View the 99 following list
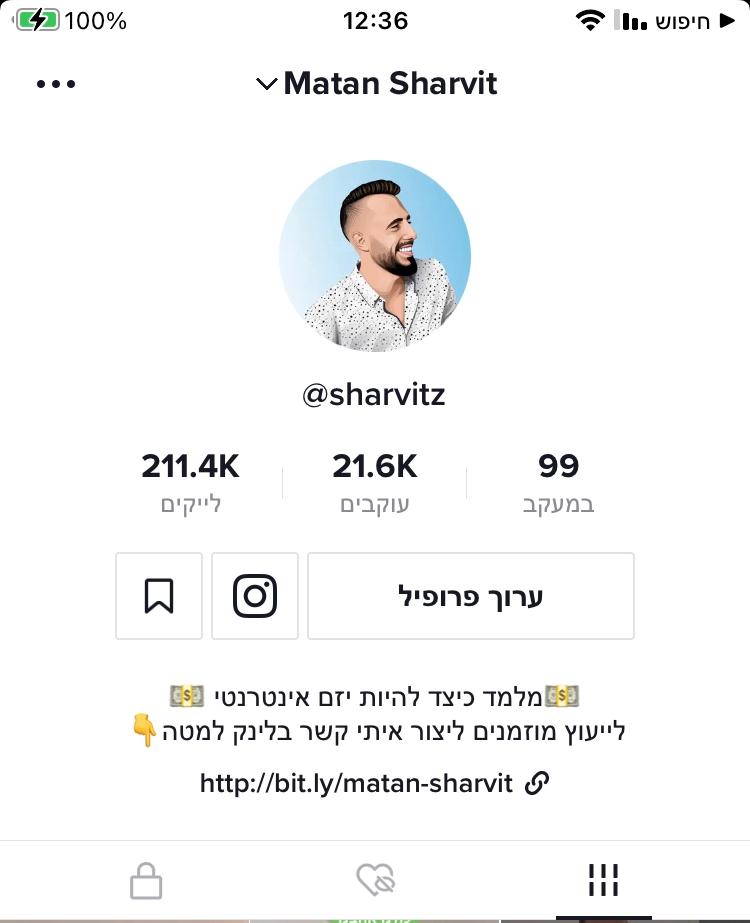The height and width of the screenshot is (923, 750). pos(558,481)
